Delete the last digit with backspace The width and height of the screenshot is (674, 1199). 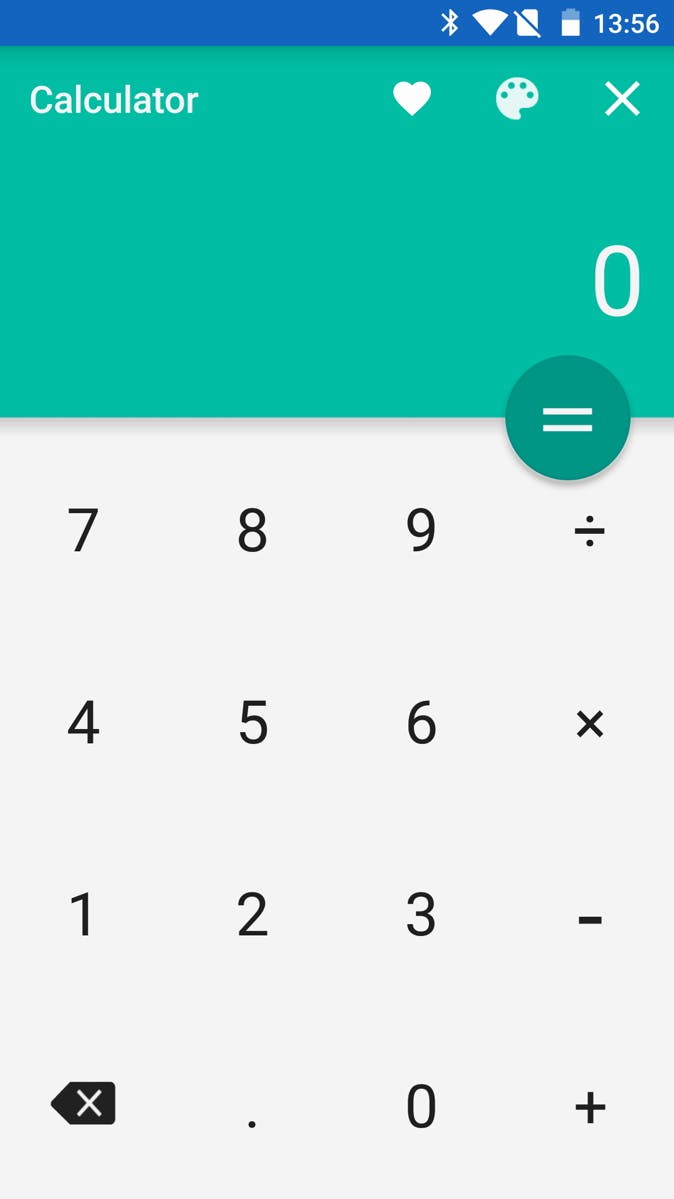coord(84,1103)
